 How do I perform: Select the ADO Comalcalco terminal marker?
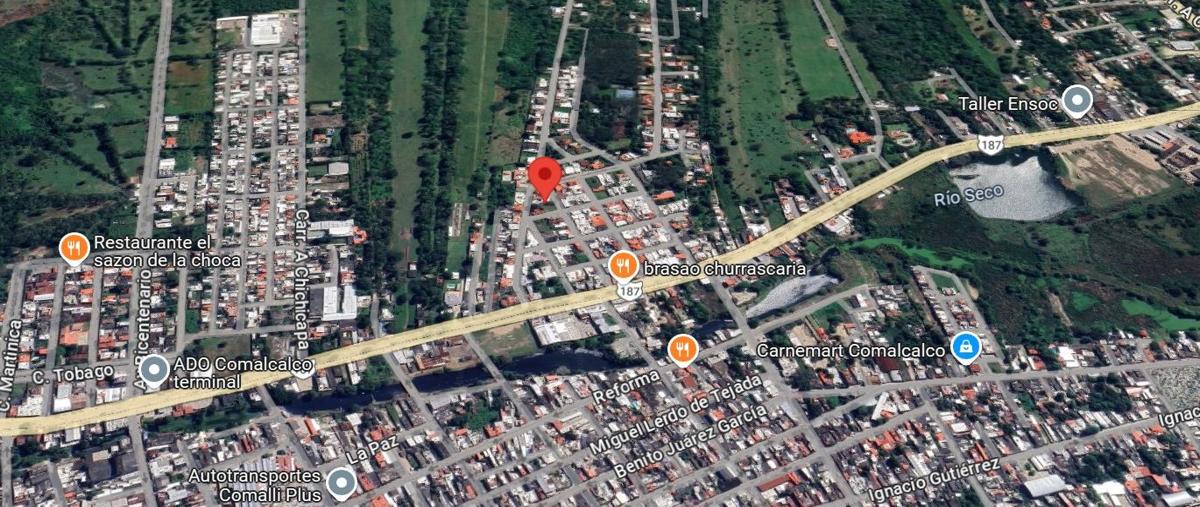click(154, 370)
